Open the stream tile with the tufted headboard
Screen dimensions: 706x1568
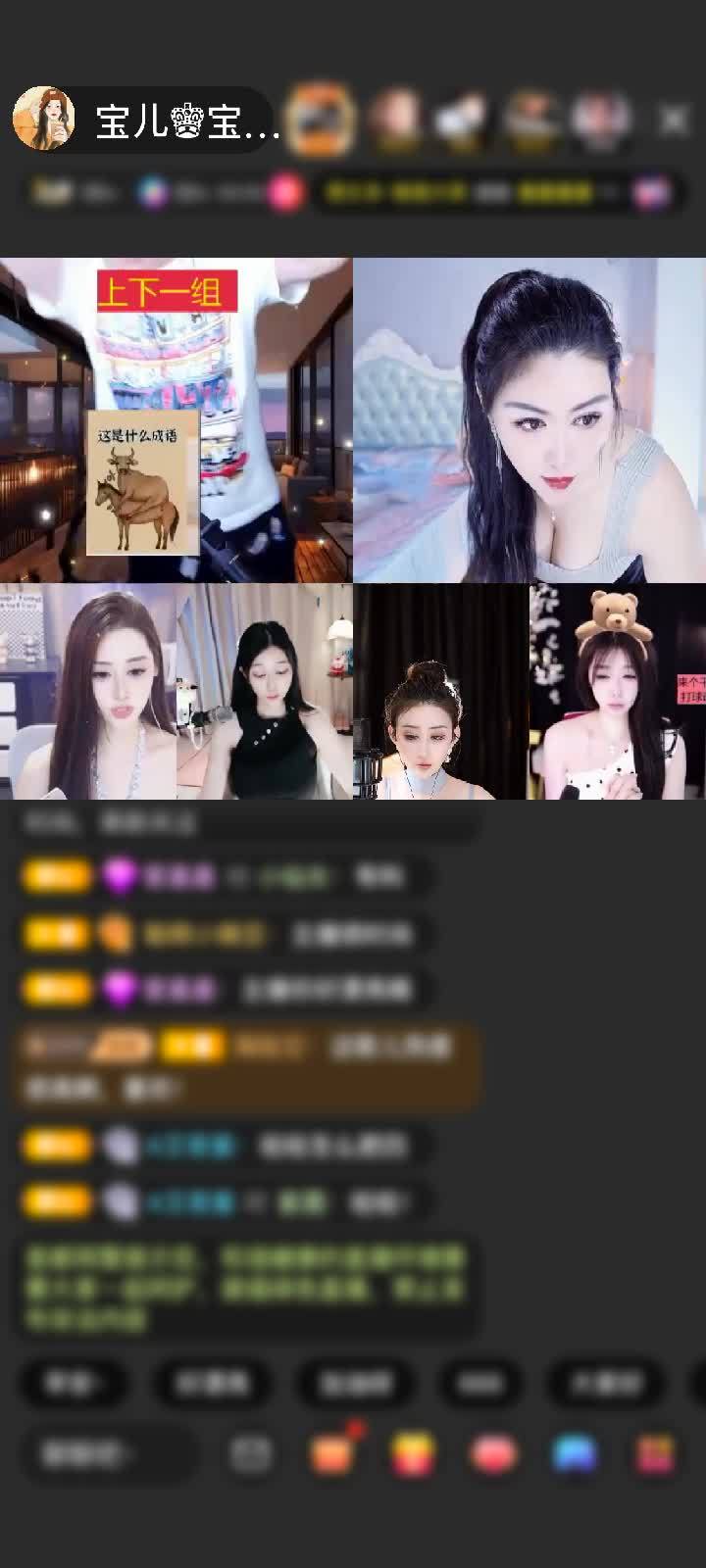click(529, 419)
